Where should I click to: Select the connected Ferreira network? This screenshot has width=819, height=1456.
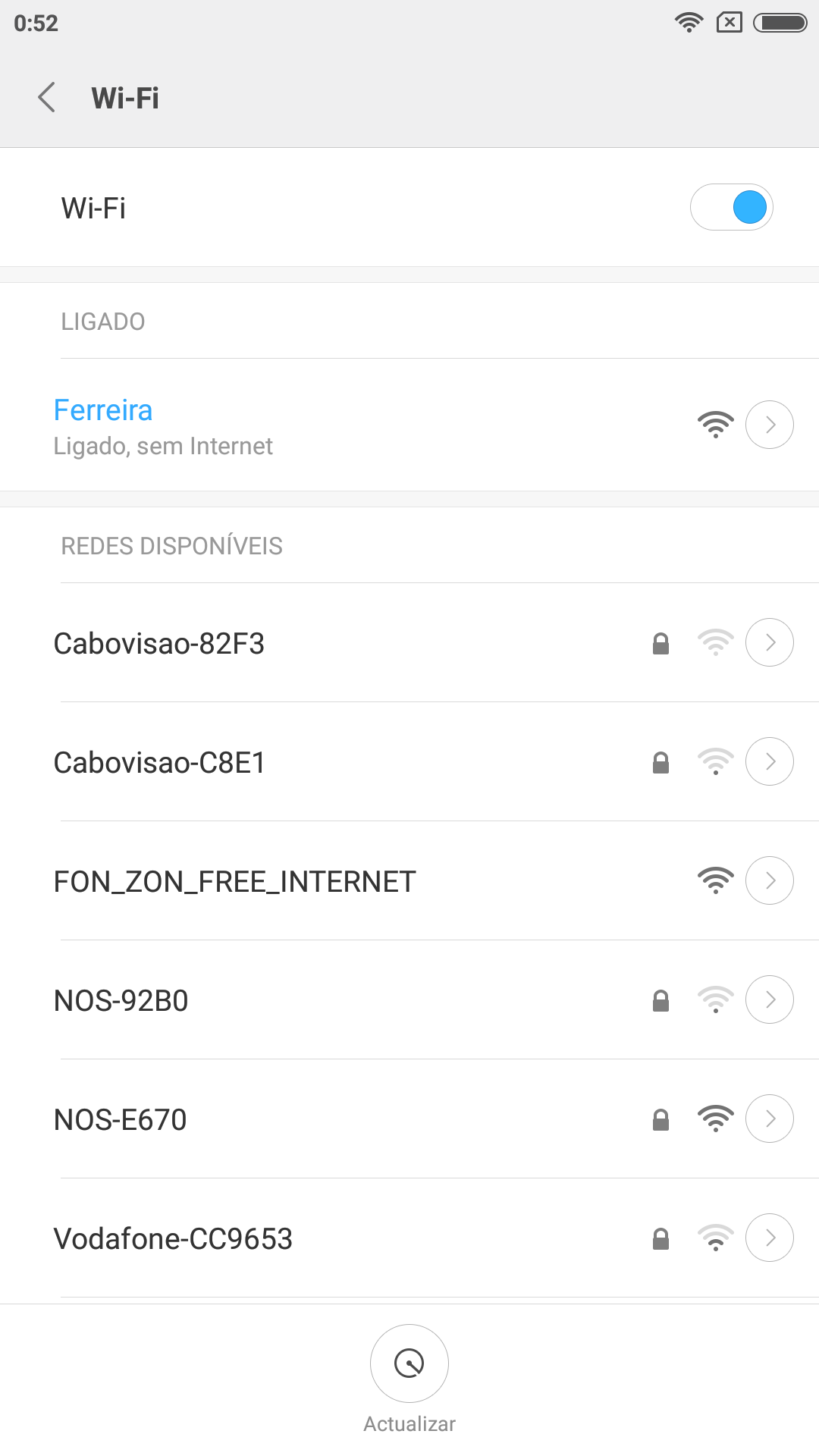click(409, 425)
